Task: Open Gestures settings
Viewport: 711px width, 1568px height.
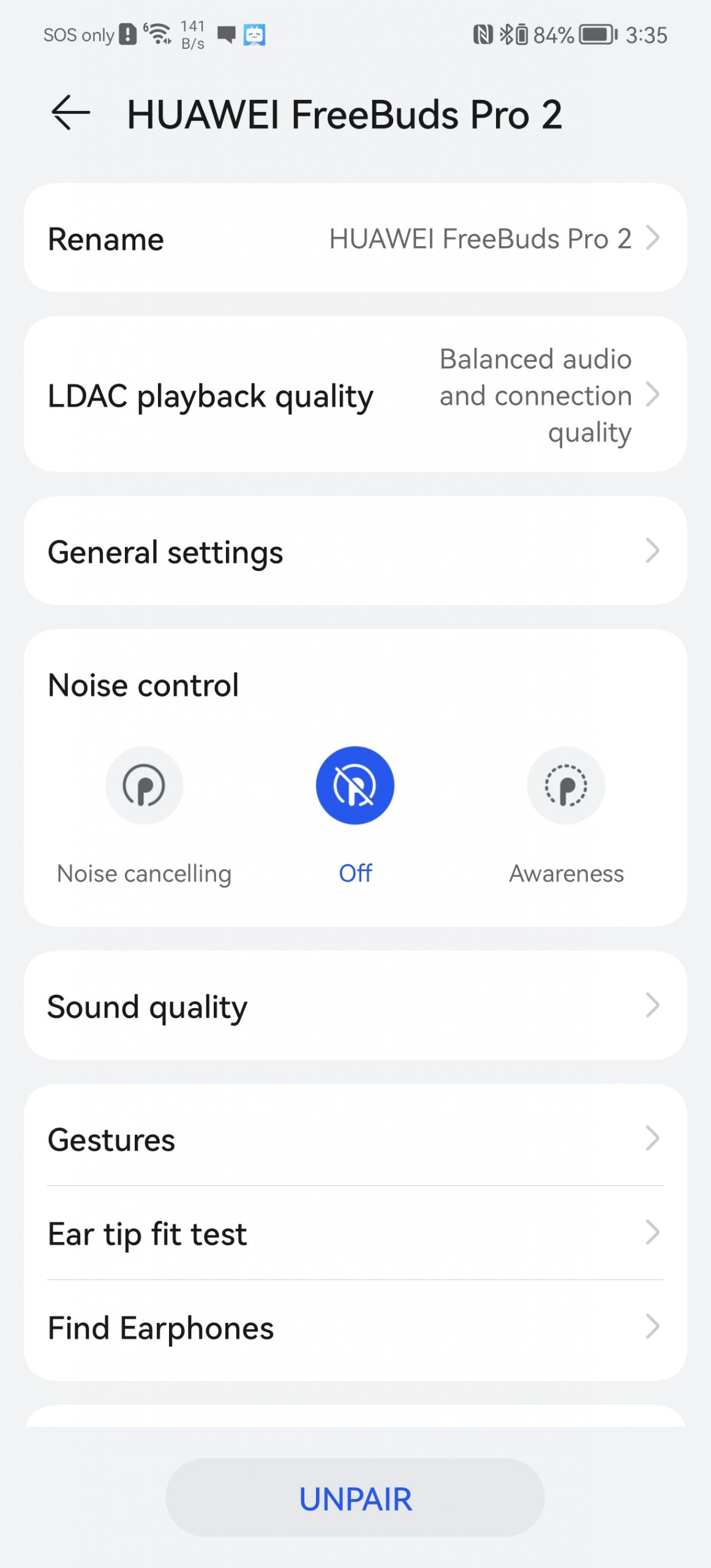Action: (355, 1139)
